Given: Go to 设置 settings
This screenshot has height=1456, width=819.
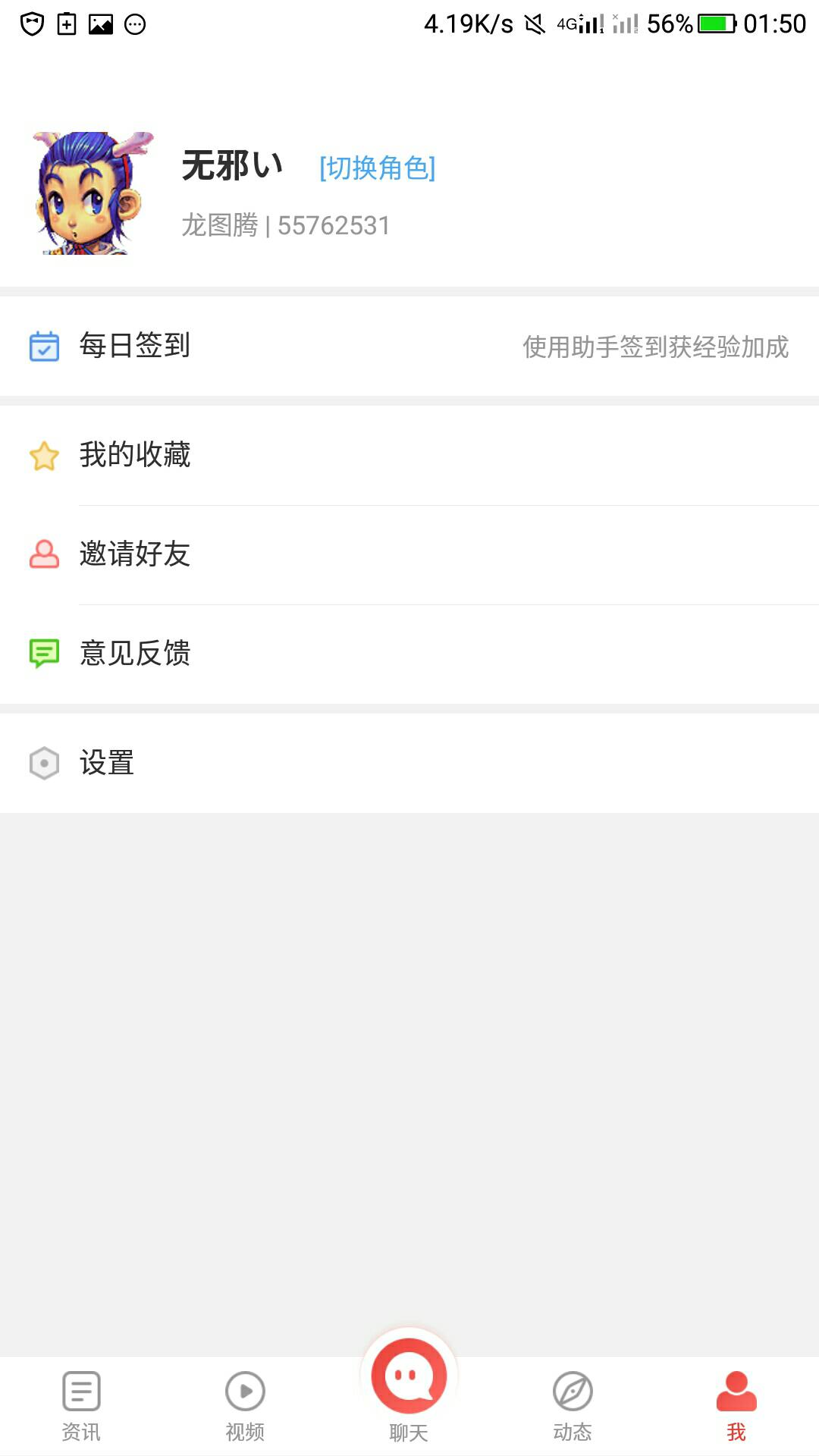Looking at the screenshot, I should tap(409, 763).
